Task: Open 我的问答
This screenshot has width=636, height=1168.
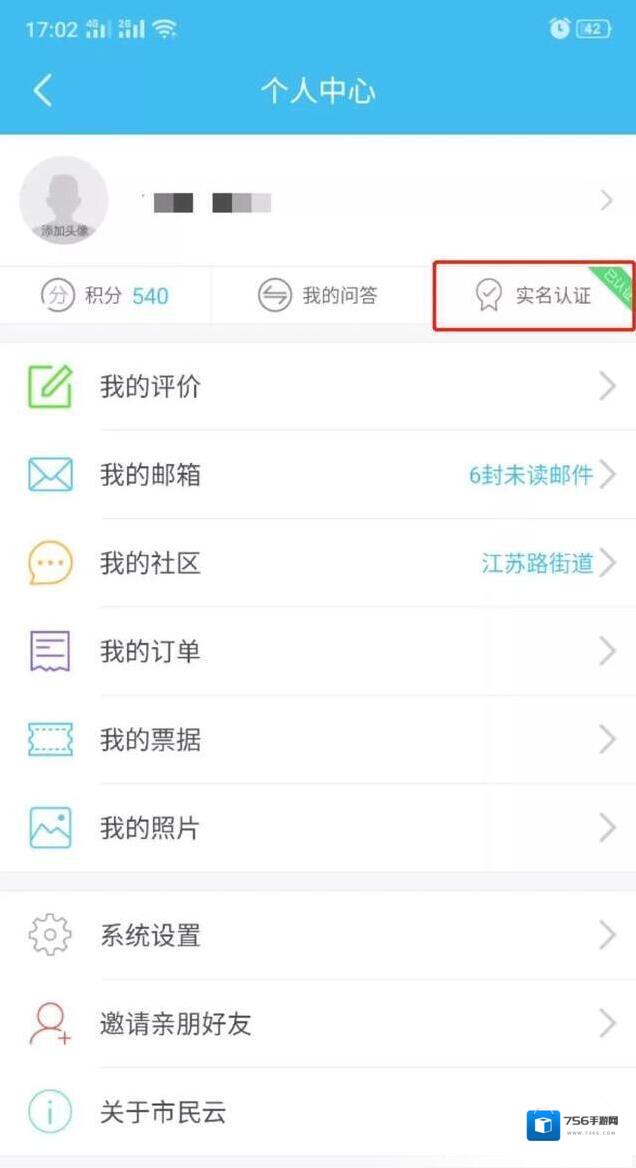Action: [x=318, y=295]
